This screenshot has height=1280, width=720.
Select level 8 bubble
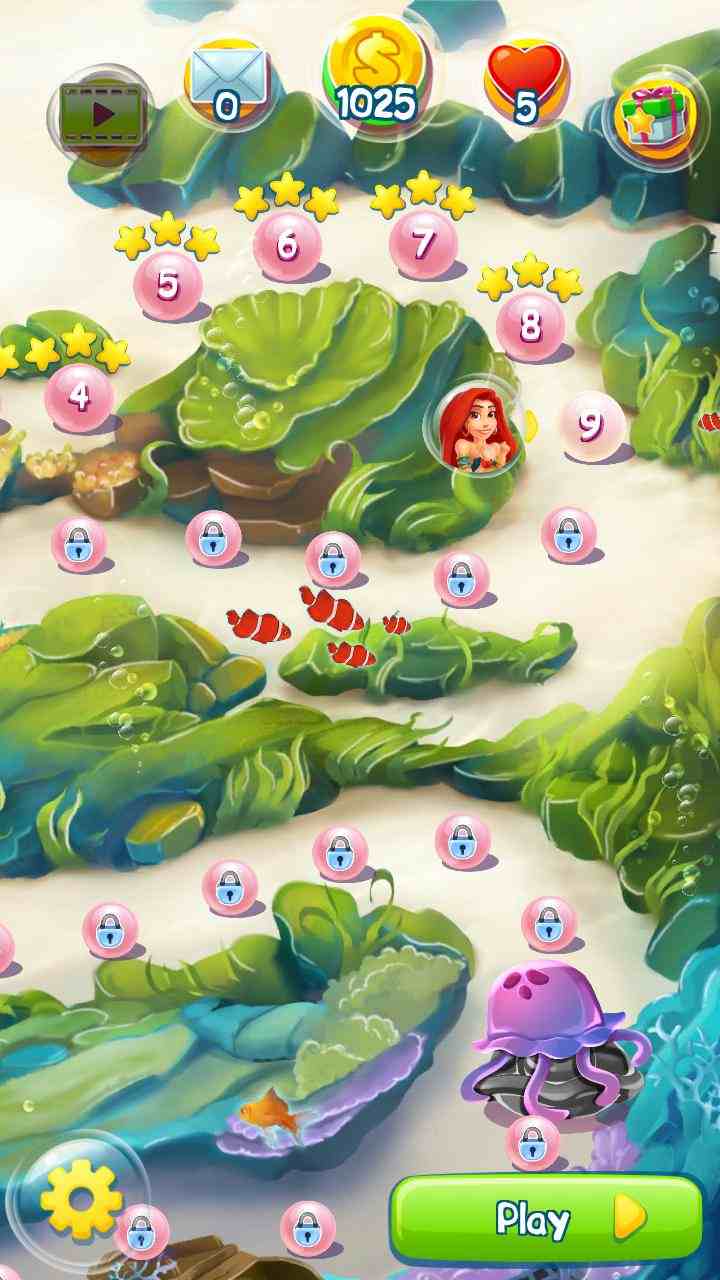pyautogui.click(x=530, y=326)
